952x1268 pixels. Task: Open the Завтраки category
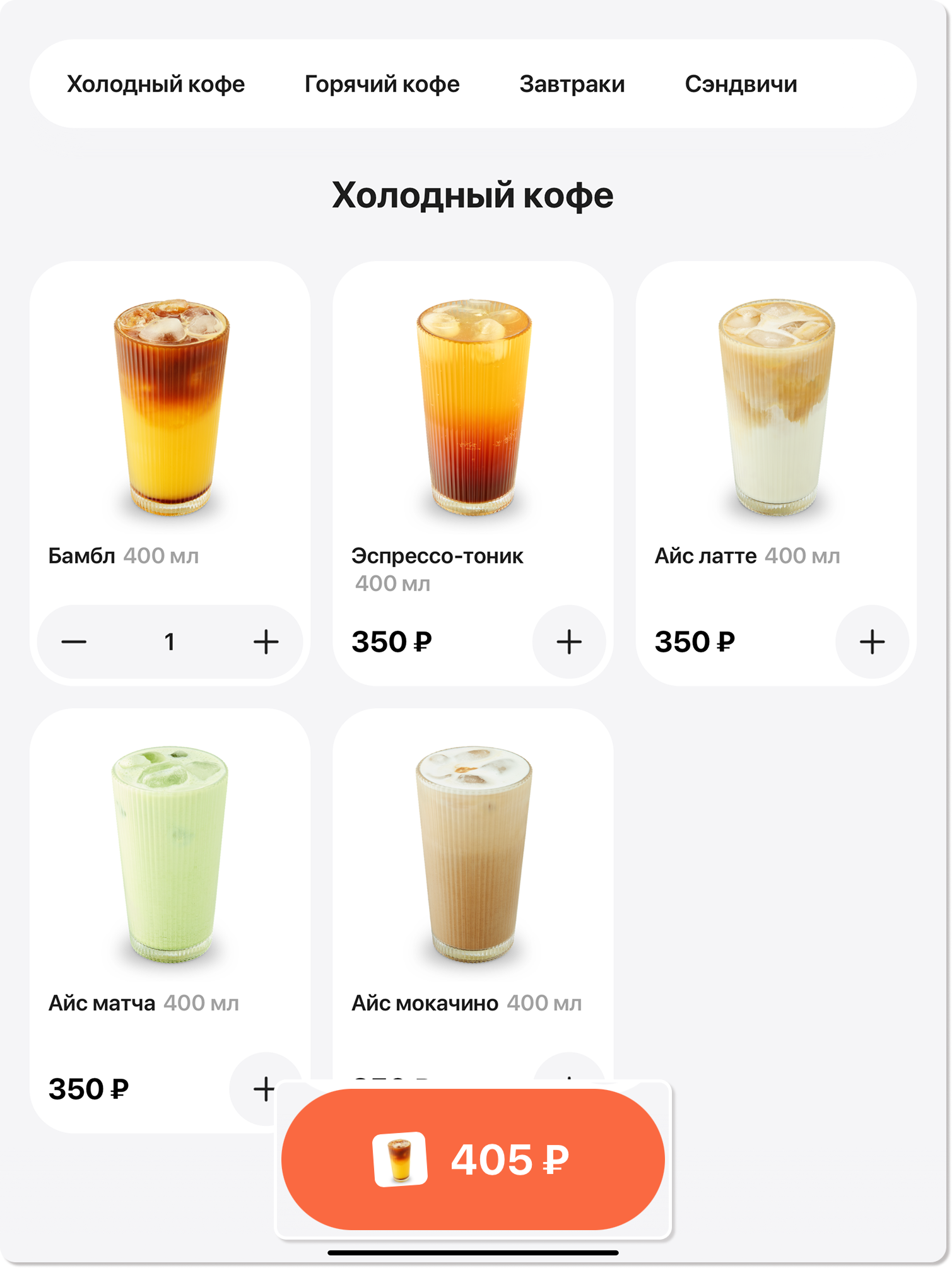[x=572, y=84]
